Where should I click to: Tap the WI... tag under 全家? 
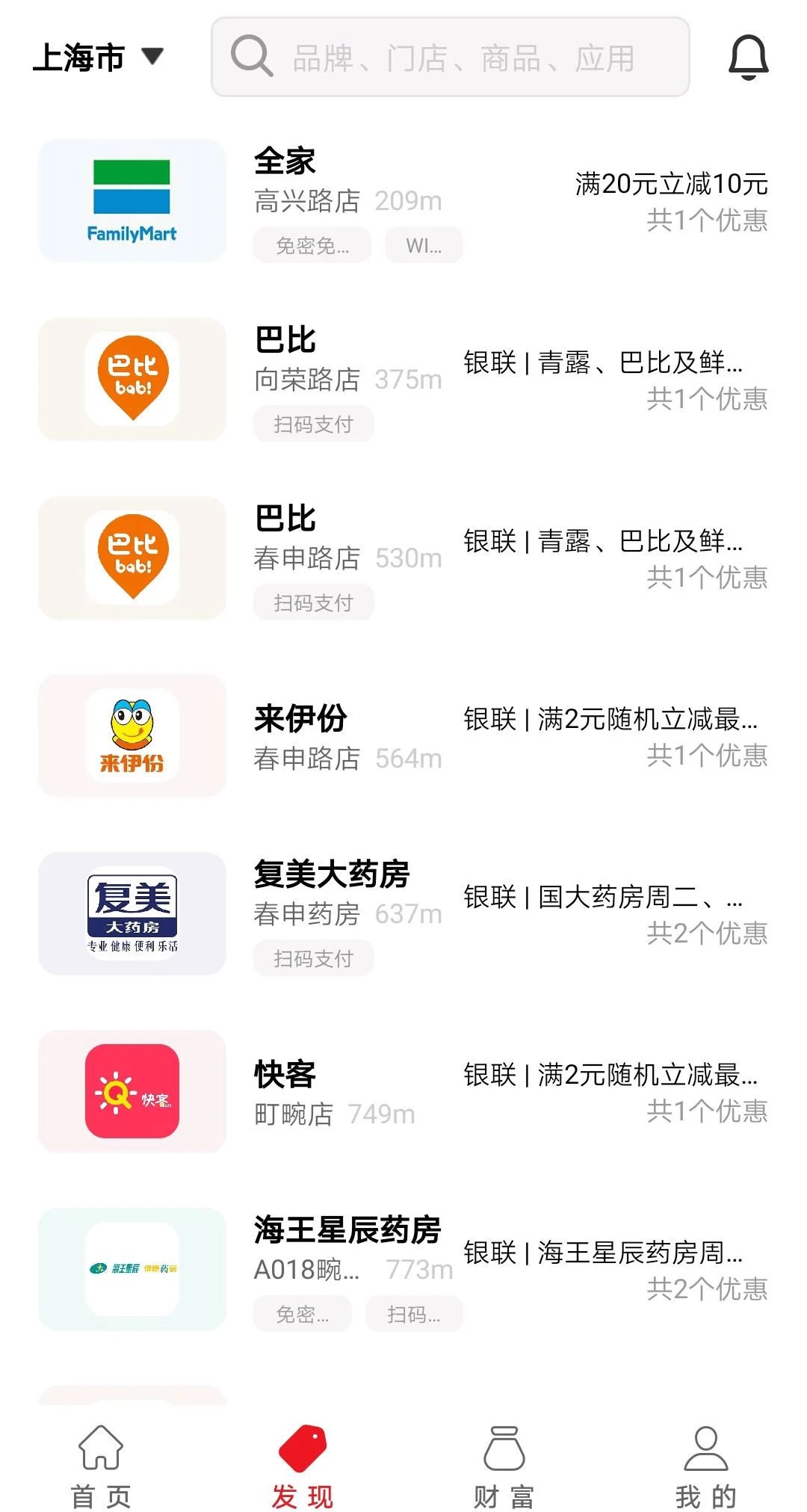(423, 244)
